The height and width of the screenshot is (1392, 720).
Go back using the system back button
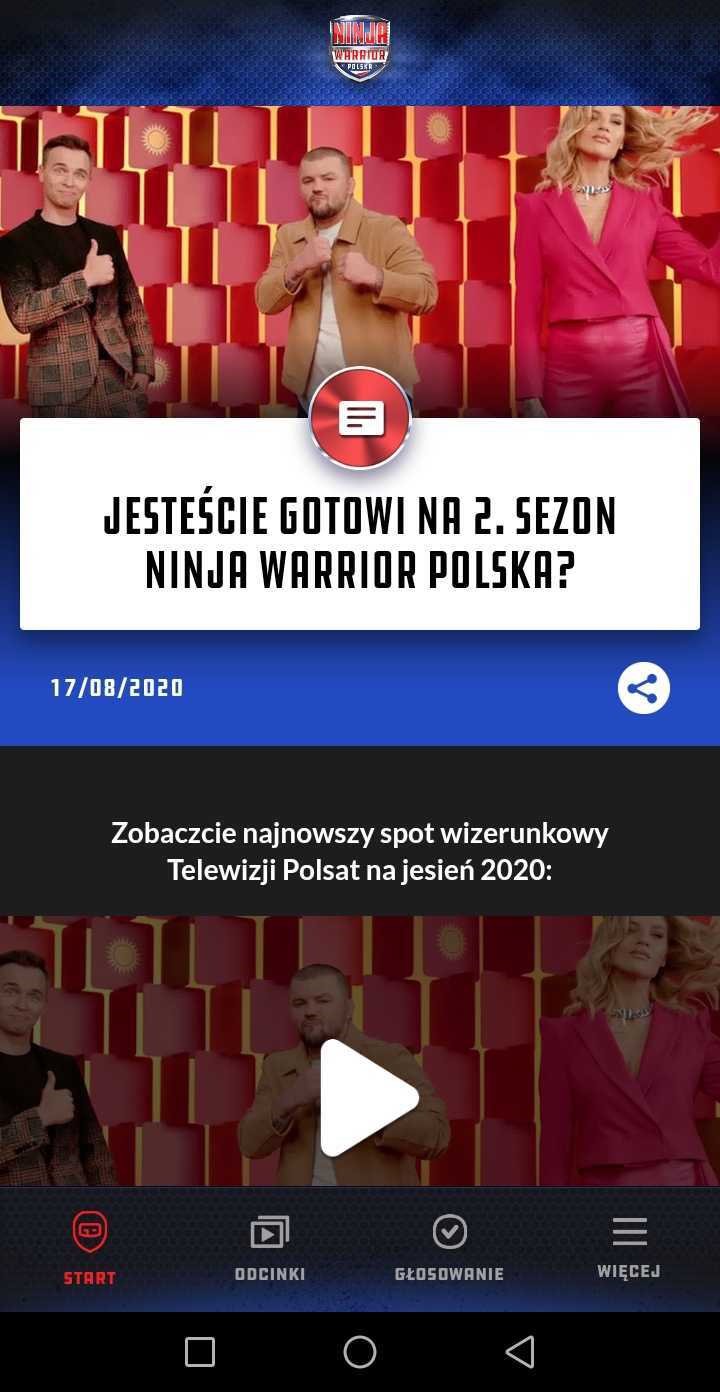(x=520, y=1352)
